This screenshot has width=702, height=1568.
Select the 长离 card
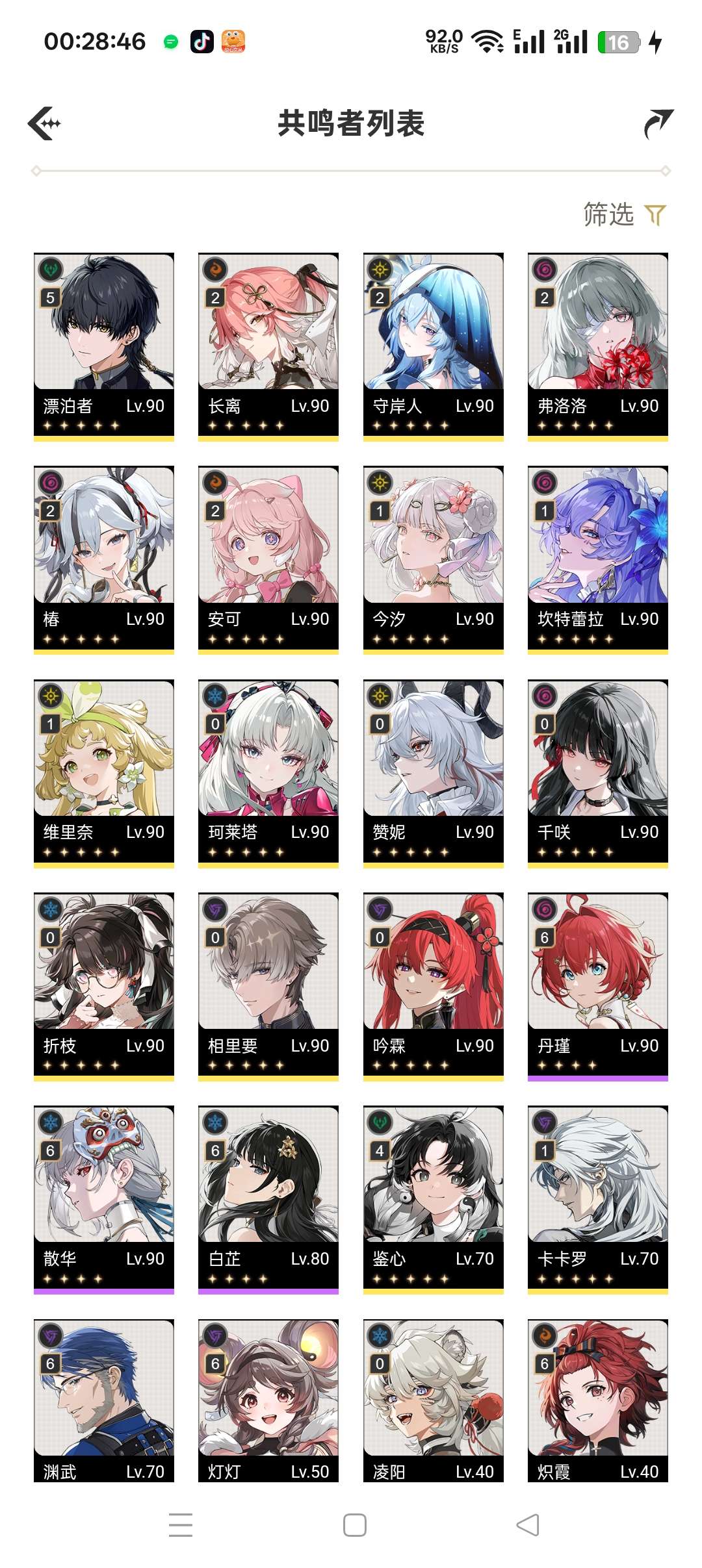(268, 347)
